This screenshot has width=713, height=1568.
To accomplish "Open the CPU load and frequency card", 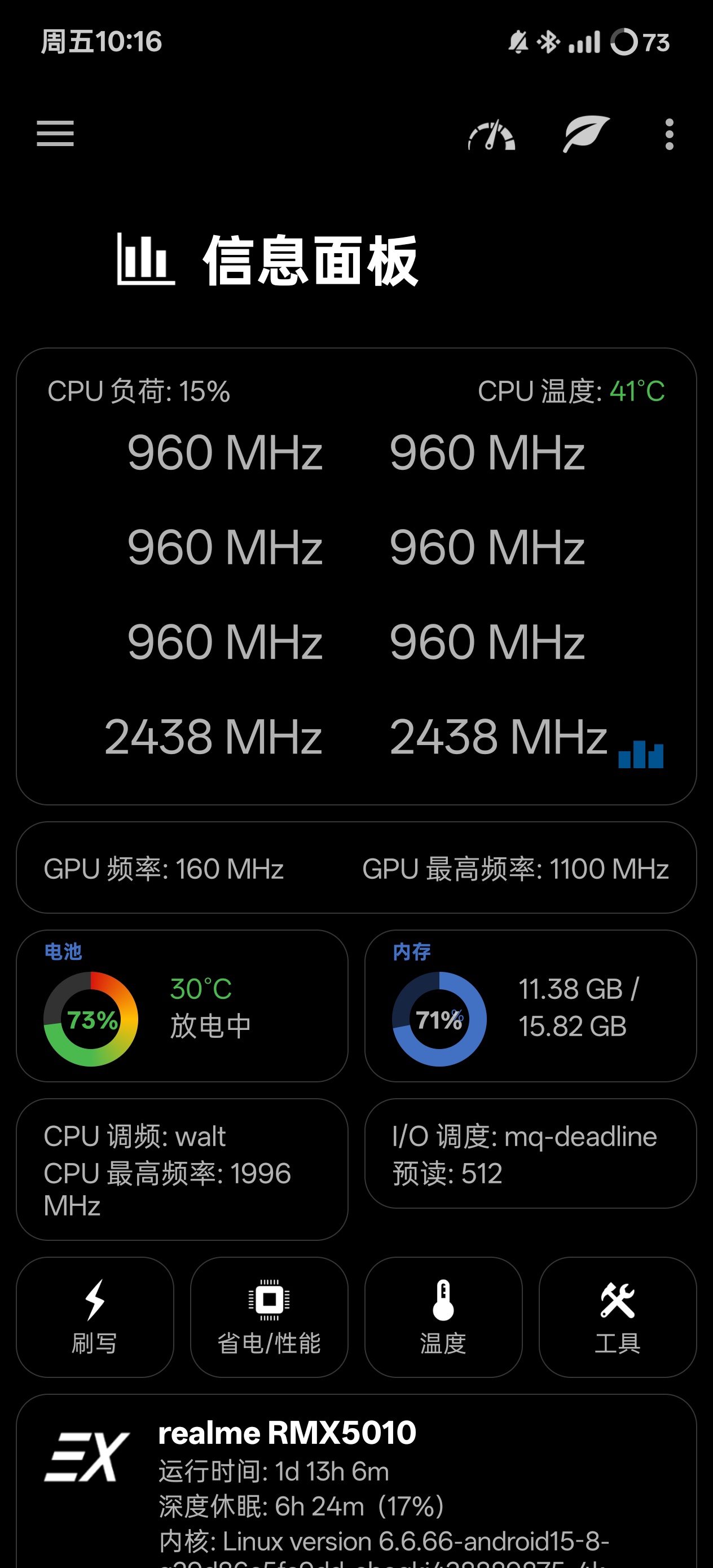I will coord(356,576).
